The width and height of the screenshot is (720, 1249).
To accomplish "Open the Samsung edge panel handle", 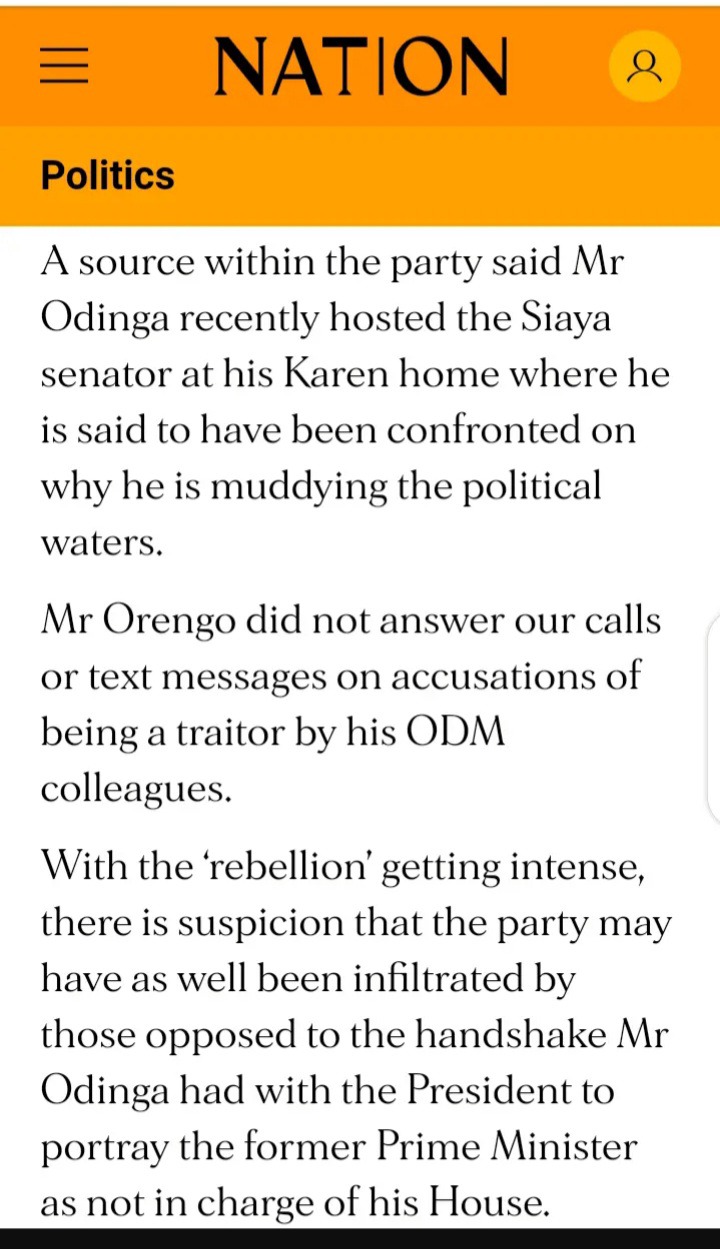I will click(x=713, y=717).
